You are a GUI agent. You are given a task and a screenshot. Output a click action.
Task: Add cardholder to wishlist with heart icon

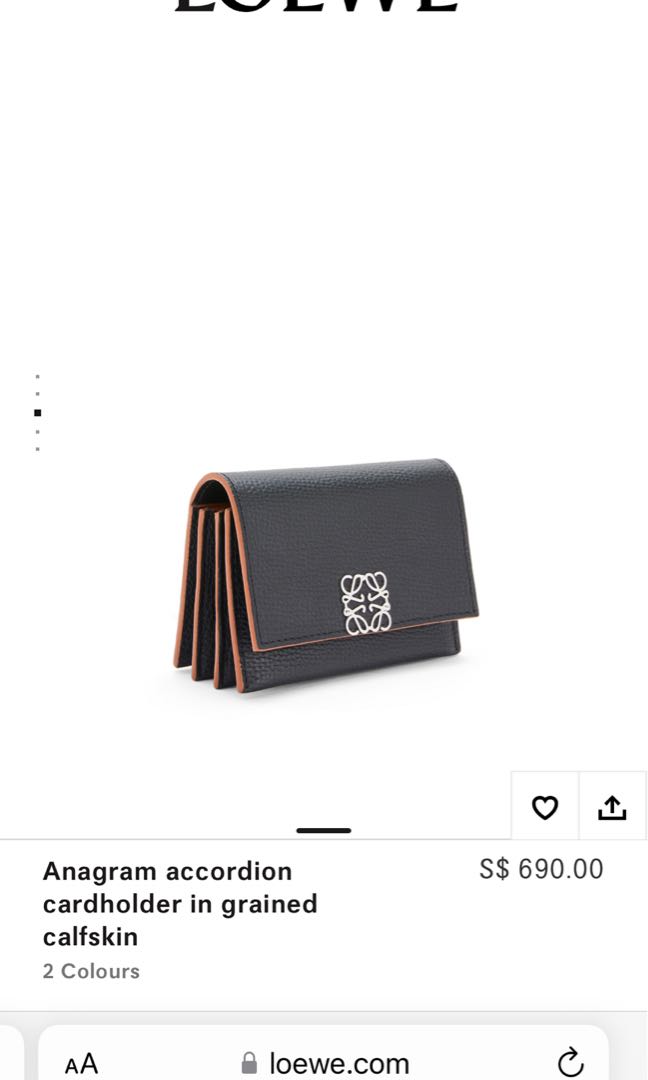pos(544,807)
